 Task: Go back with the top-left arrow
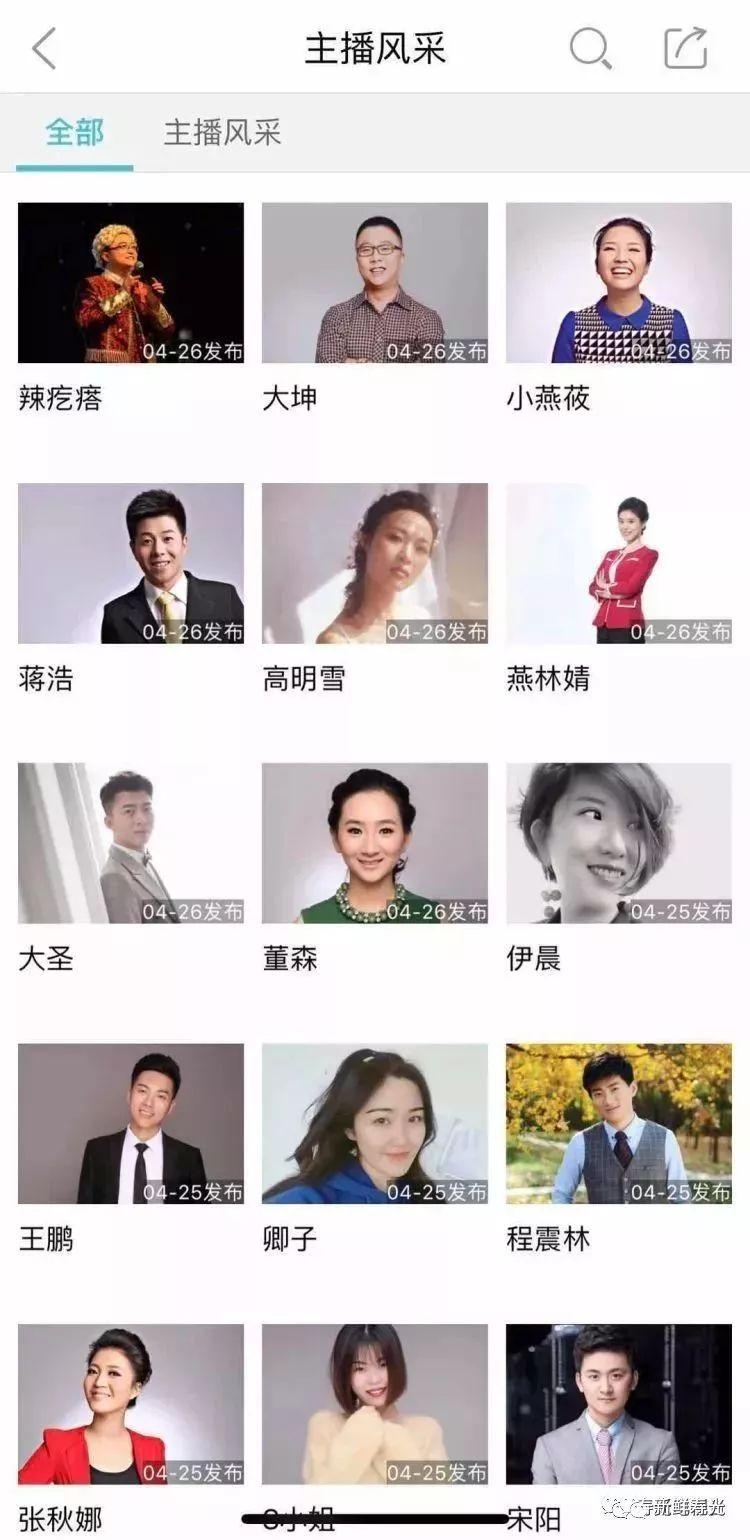pyautogui.click(x=44, y=48)
